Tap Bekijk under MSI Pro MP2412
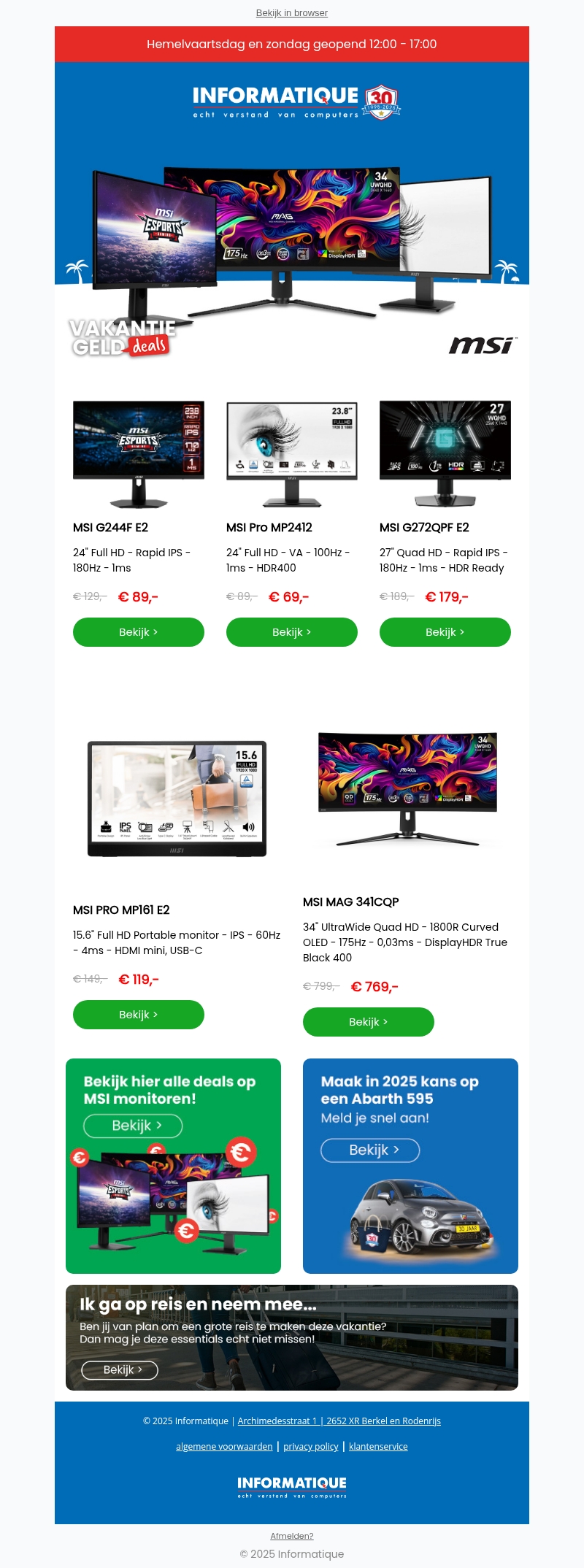The height and width of the screenshot is (1568, 584). 292,632
